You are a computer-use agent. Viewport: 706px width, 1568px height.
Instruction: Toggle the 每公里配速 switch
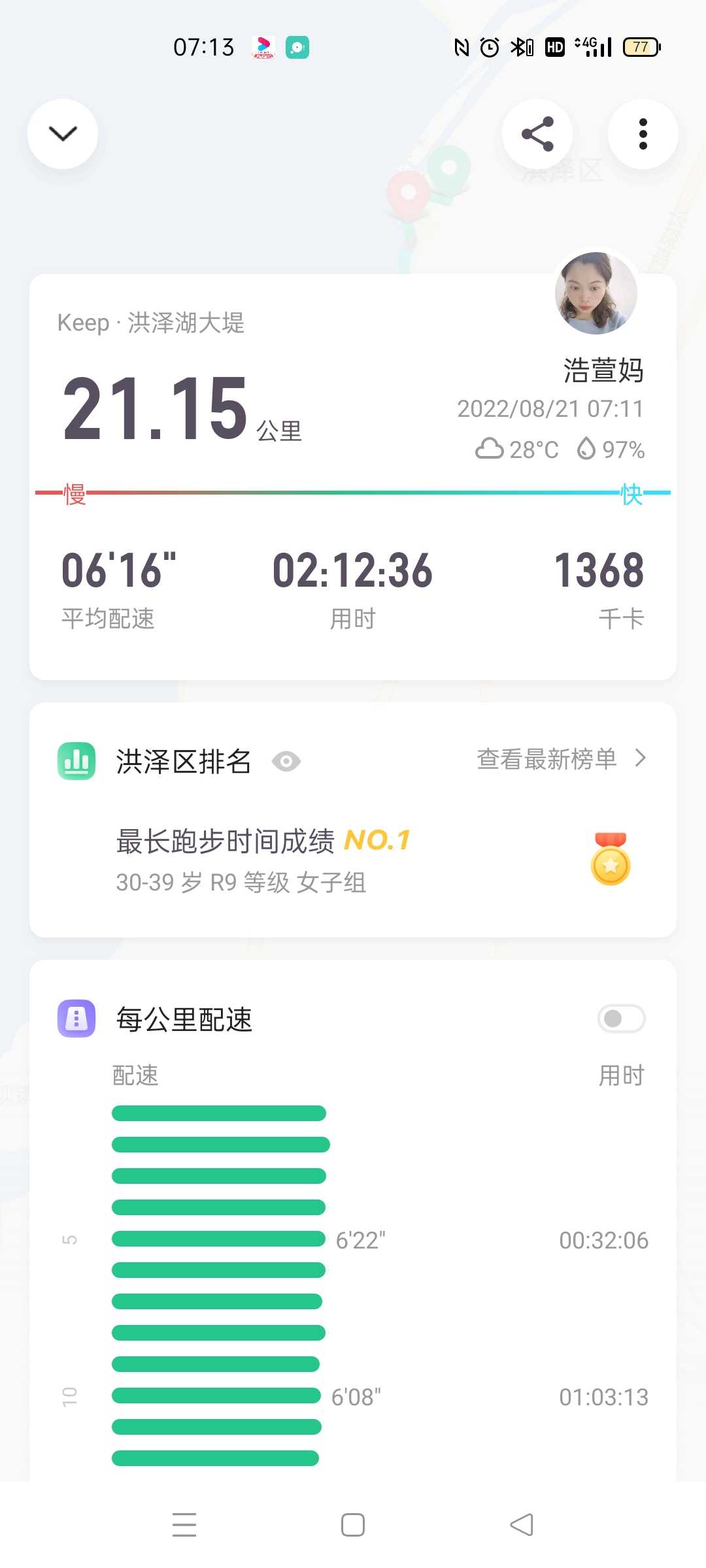(x=621, y=1019)
